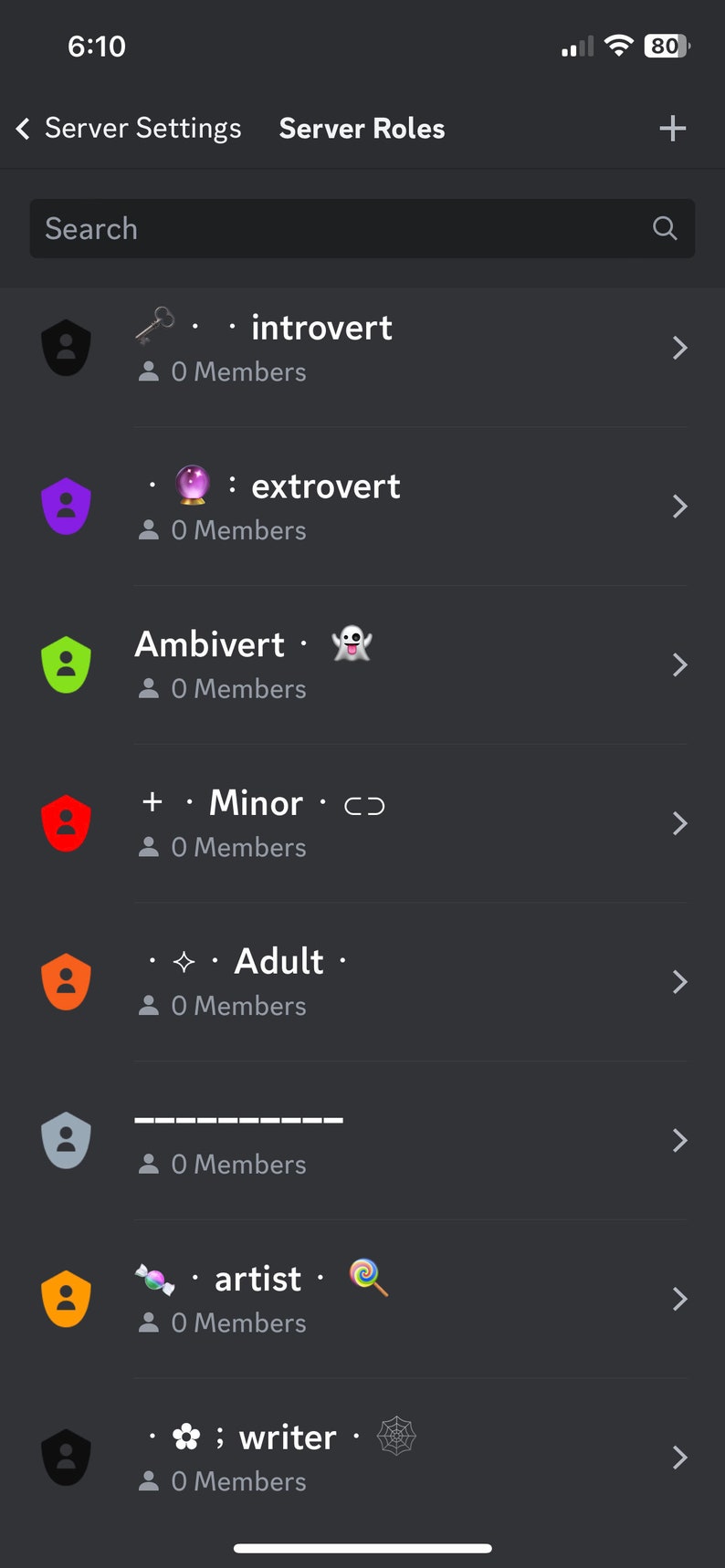Viewport: 725px width, 1568px height.
Task: Open the writer role
Action: pos(362,1458)
